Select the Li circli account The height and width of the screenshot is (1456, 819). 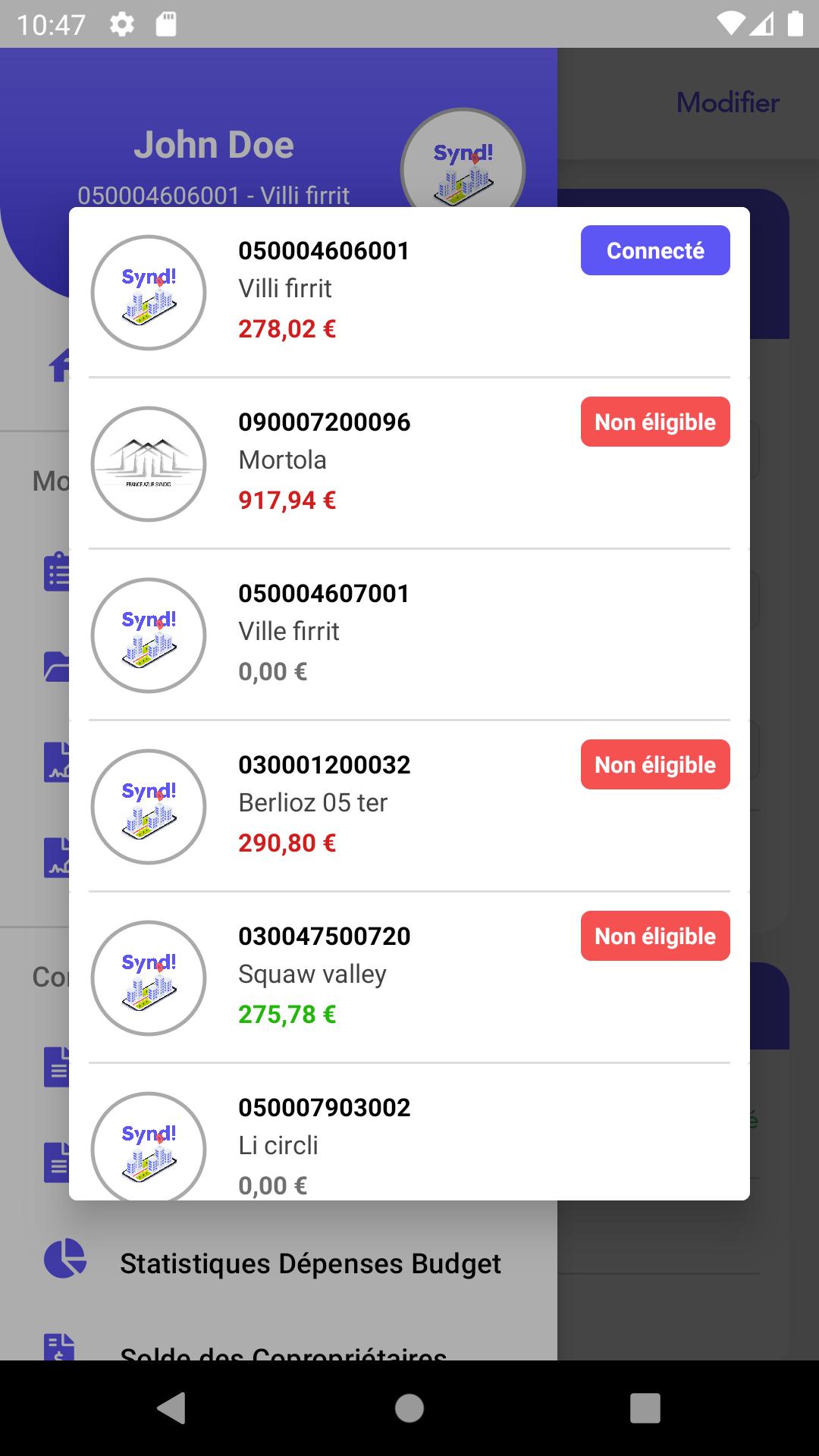pyautogui.click(x=409, y=1132)
